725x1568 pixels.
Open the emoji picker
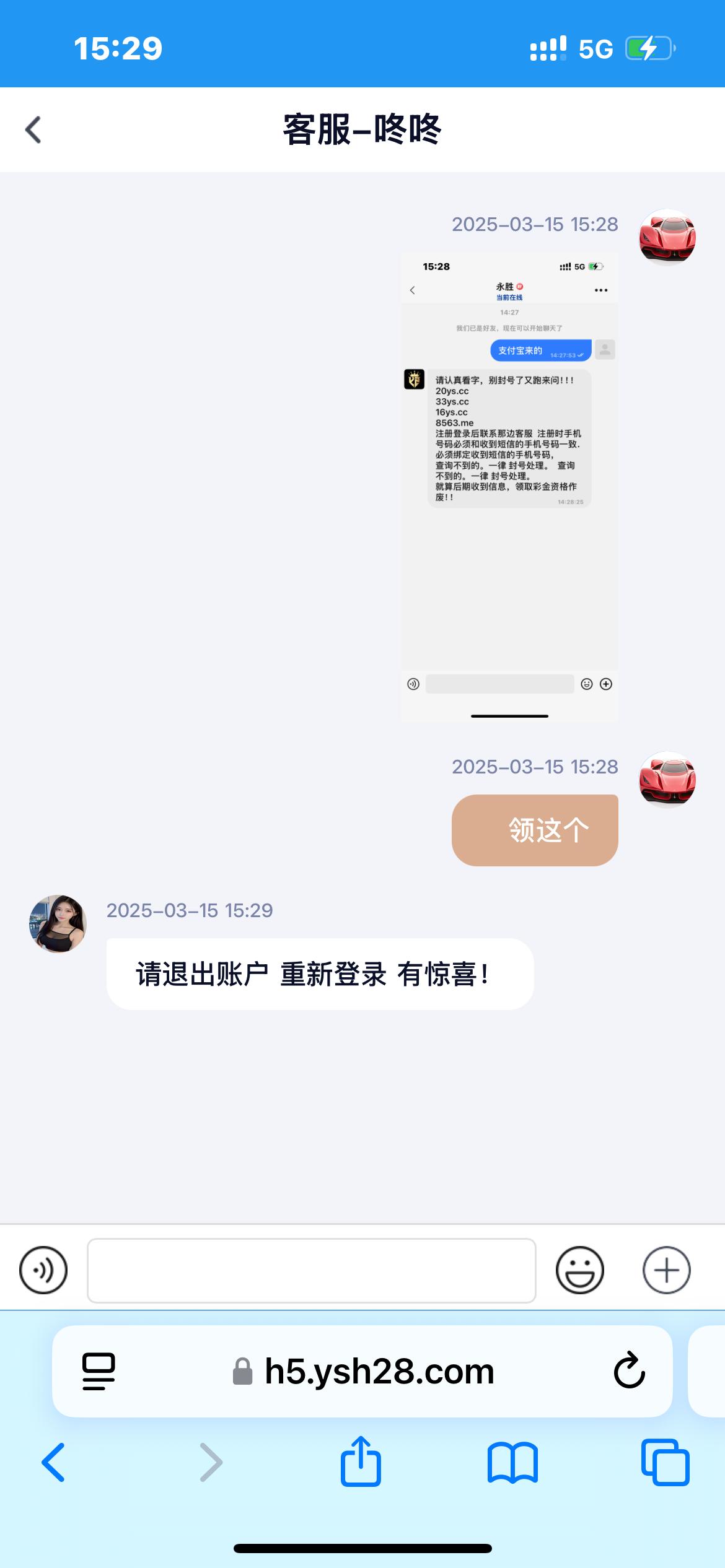point(579,1270)
